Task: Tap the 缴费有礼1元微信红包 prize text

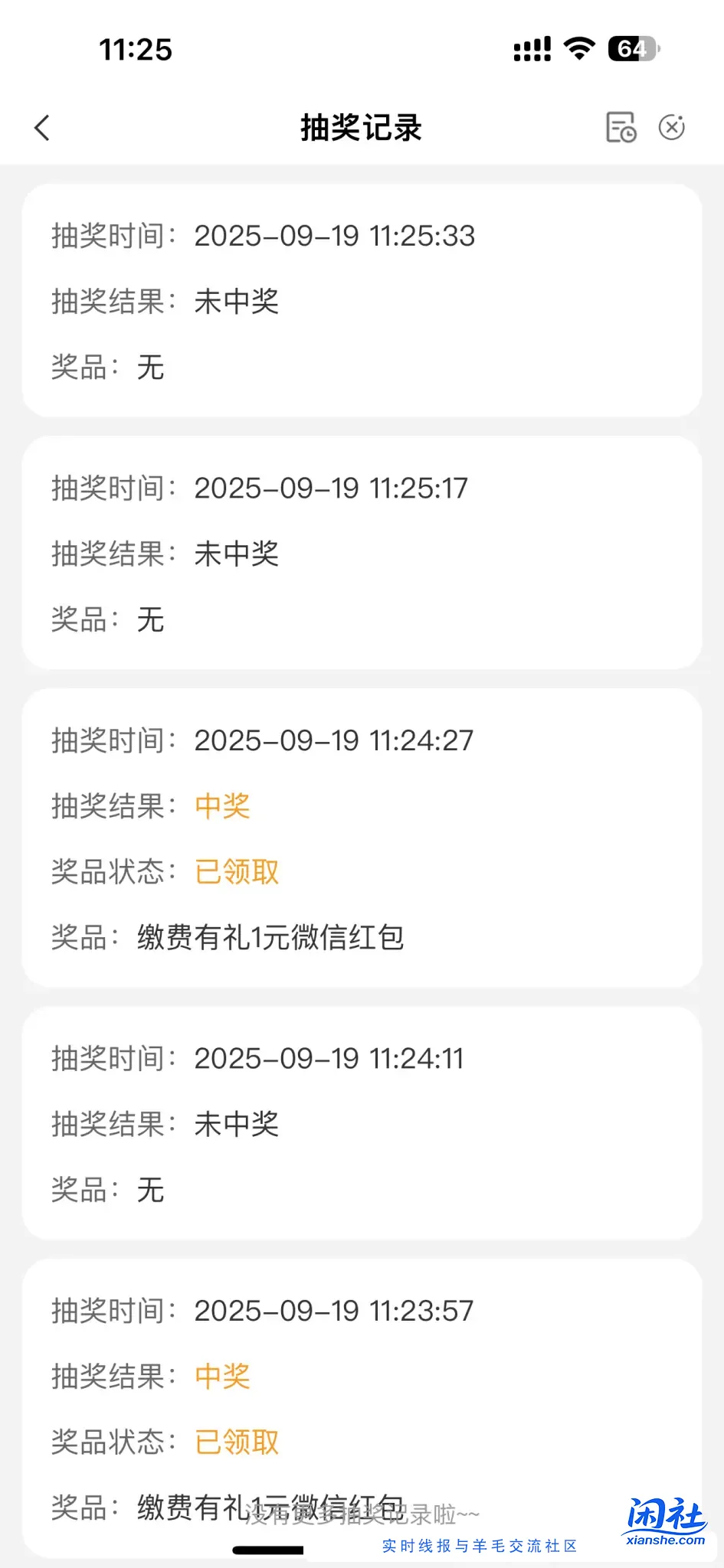Action: click(x=272, y=937)
